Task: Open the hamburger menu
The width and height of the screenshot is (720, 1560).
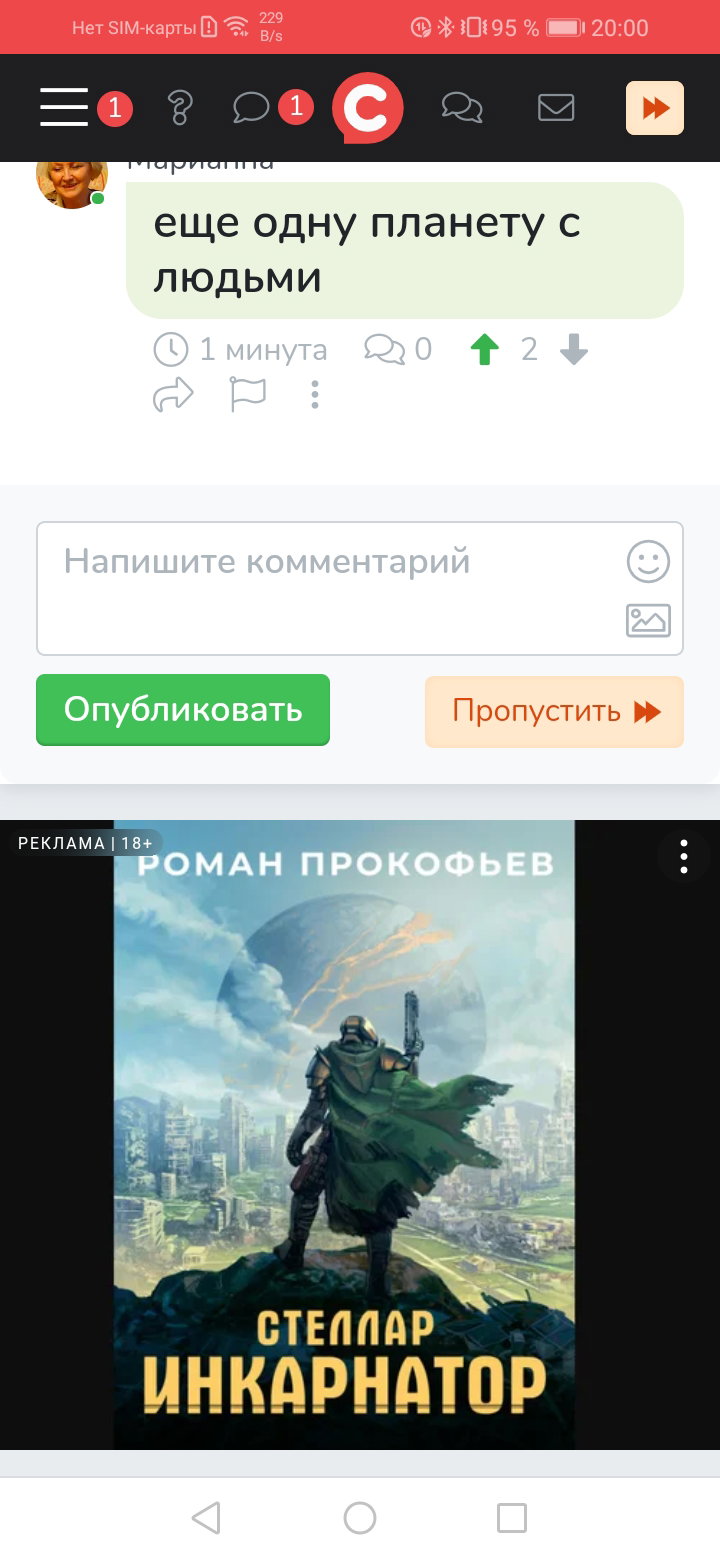Action: 65,107
